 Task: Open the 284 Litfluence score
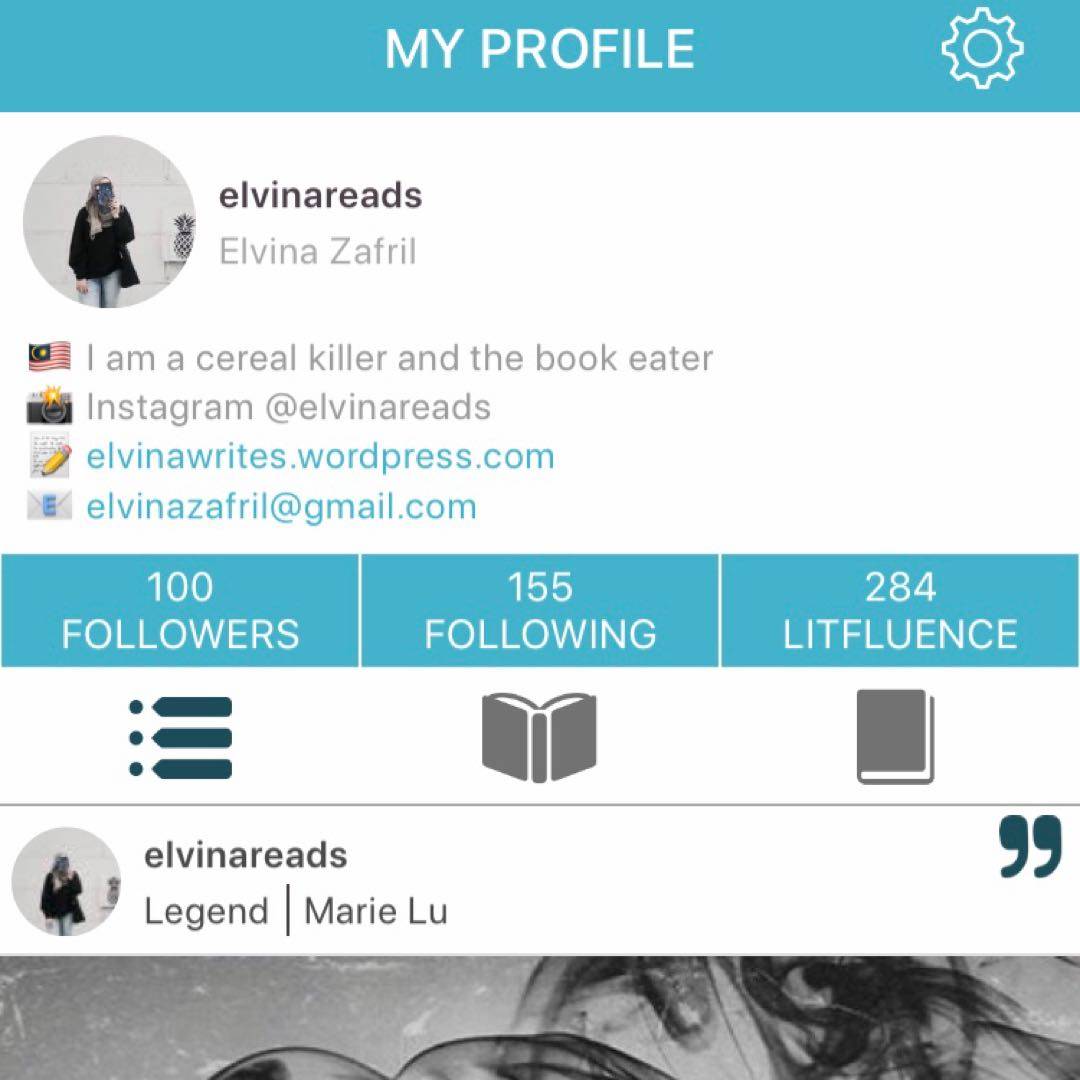click(x=900, y=611)
